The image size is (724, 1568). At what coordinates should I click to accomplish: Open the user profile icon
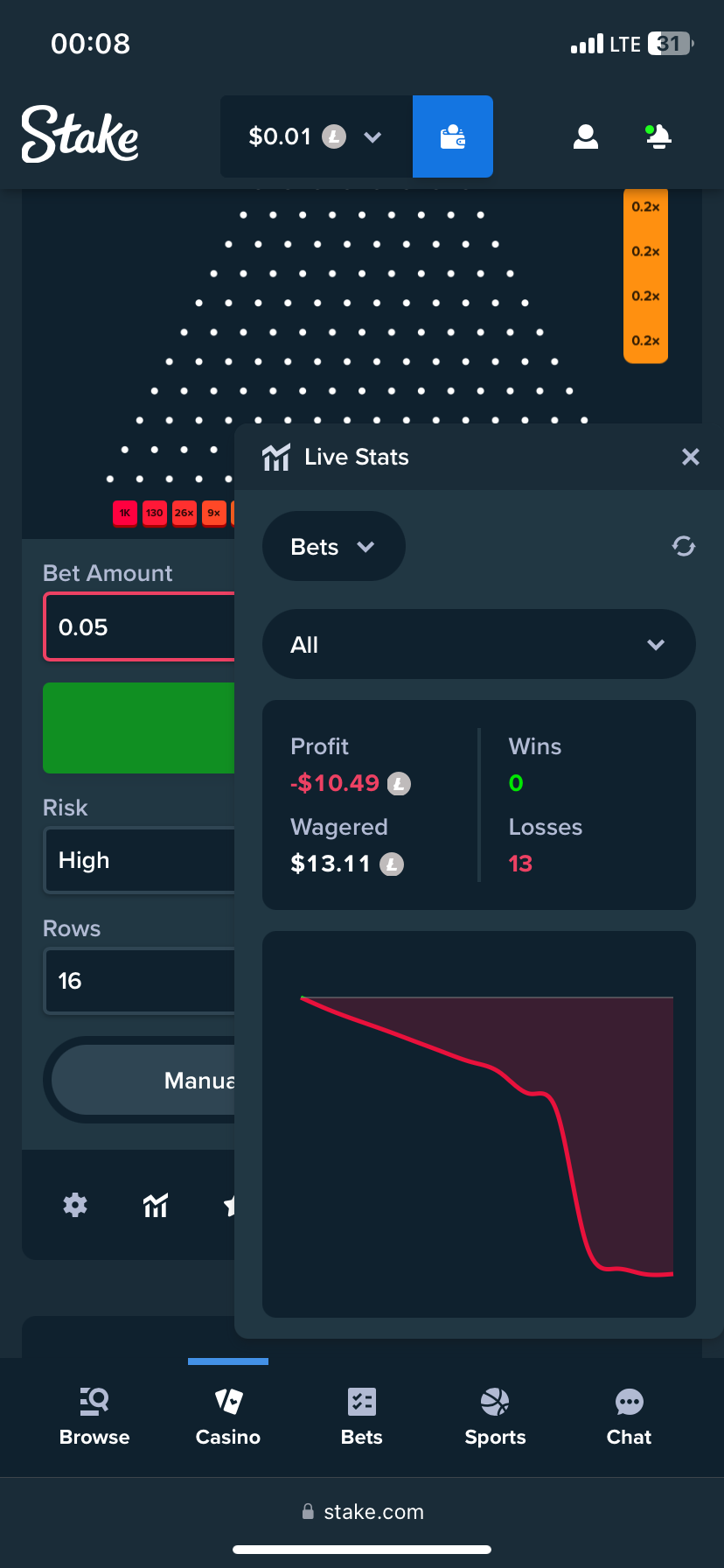pos(586,136)
